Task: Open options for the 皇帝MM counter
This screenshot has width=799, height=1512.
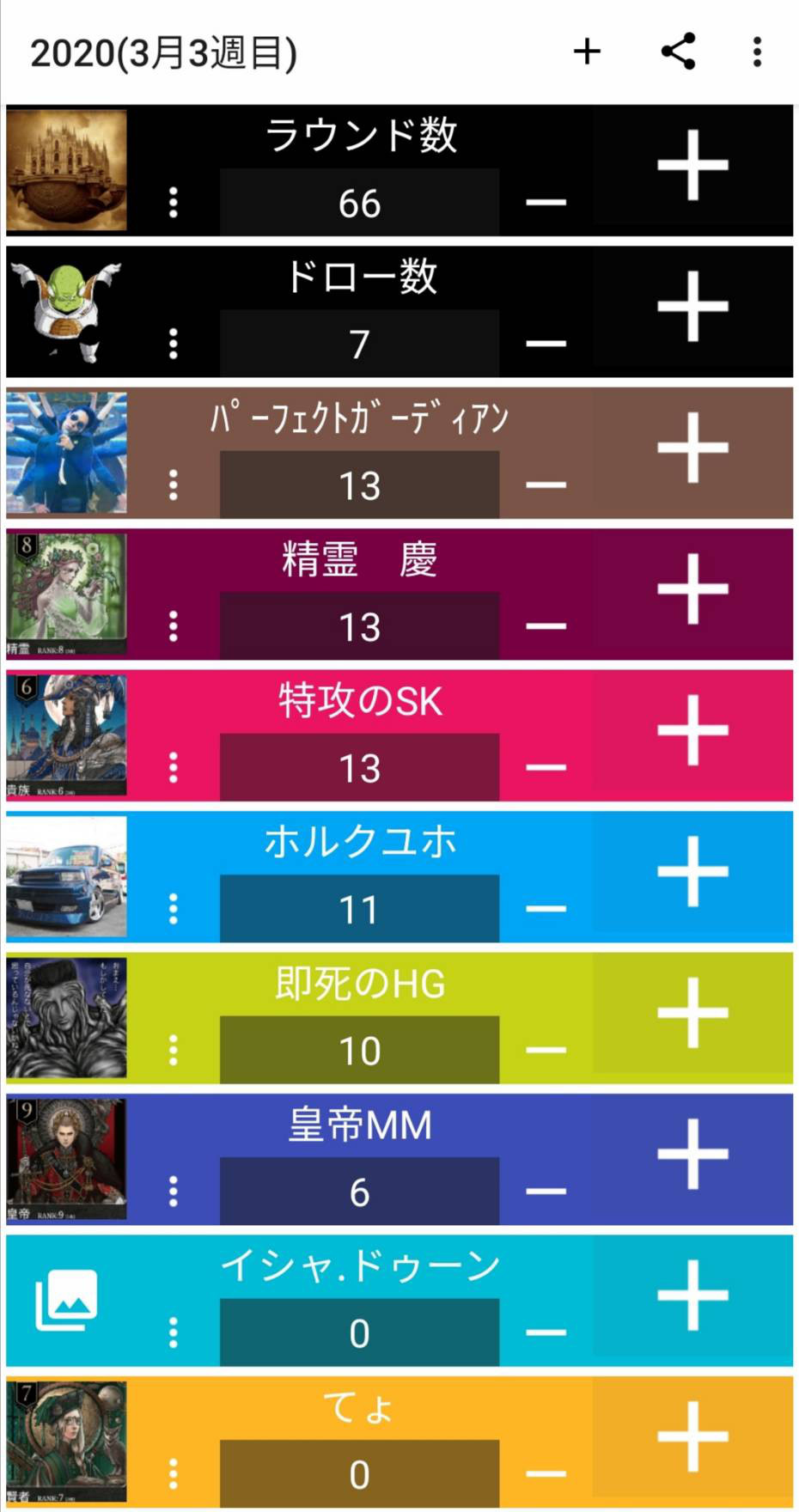Action: point(174,1191)
